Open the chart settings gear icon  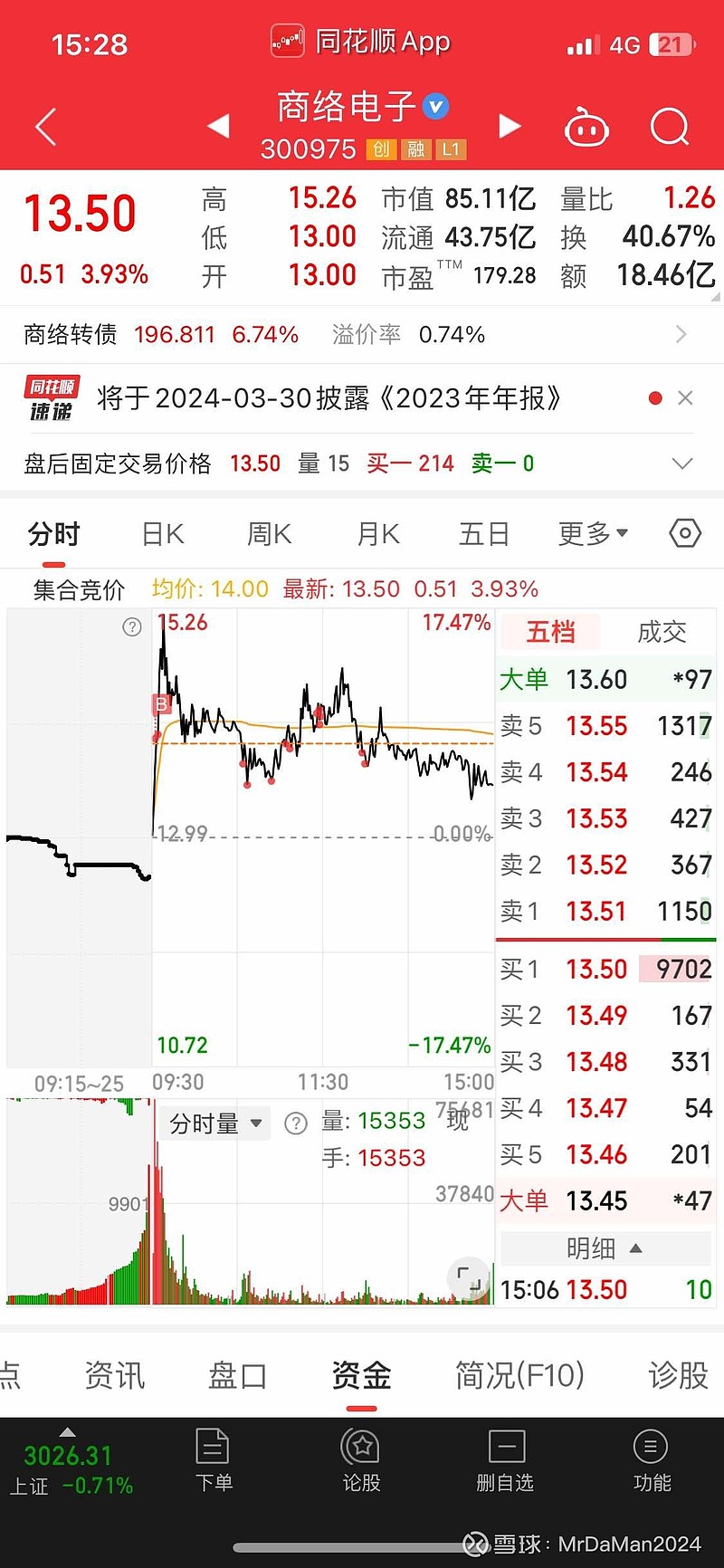[x=684, y=534]
